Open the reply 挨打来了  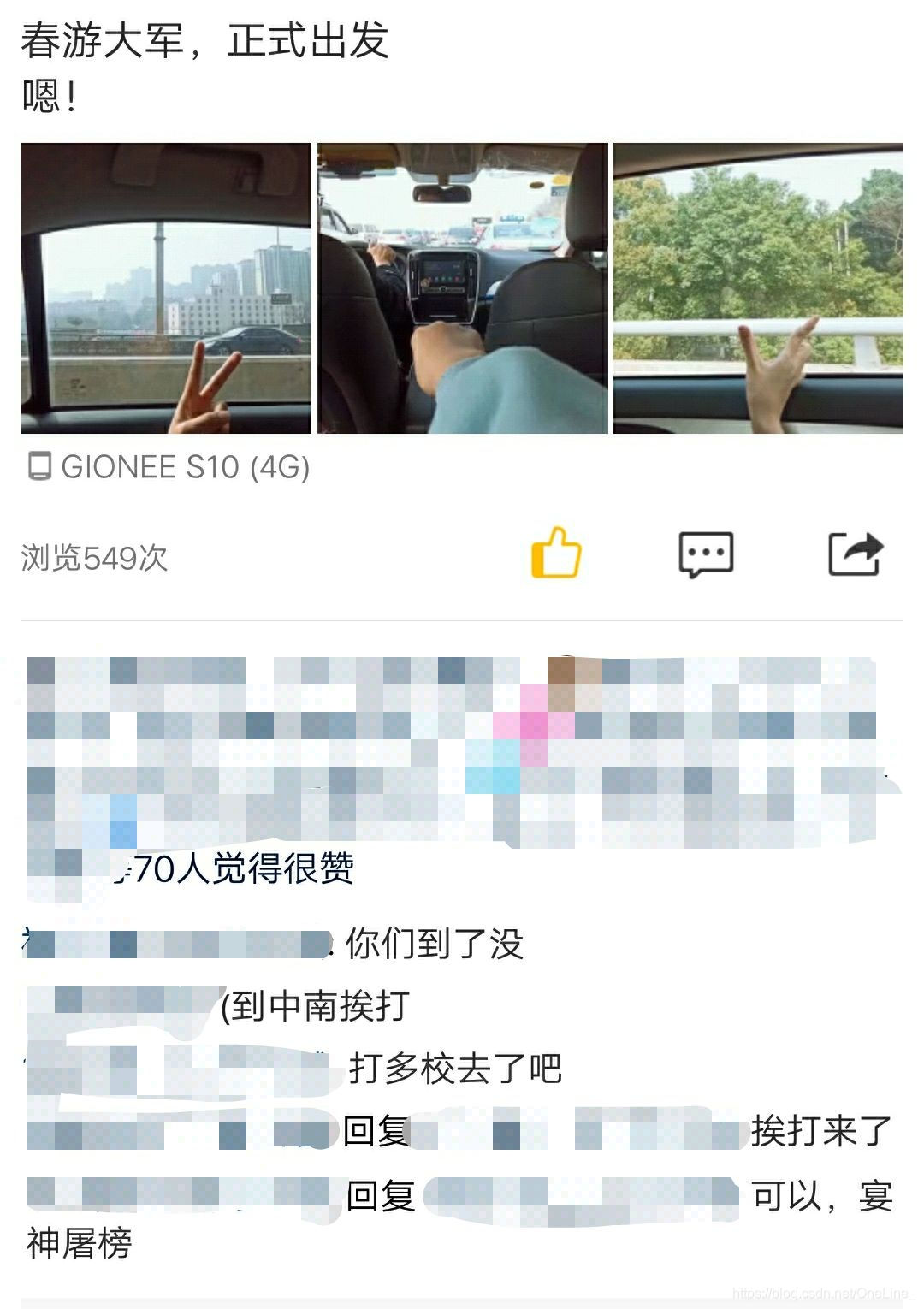coord(820,1132)
